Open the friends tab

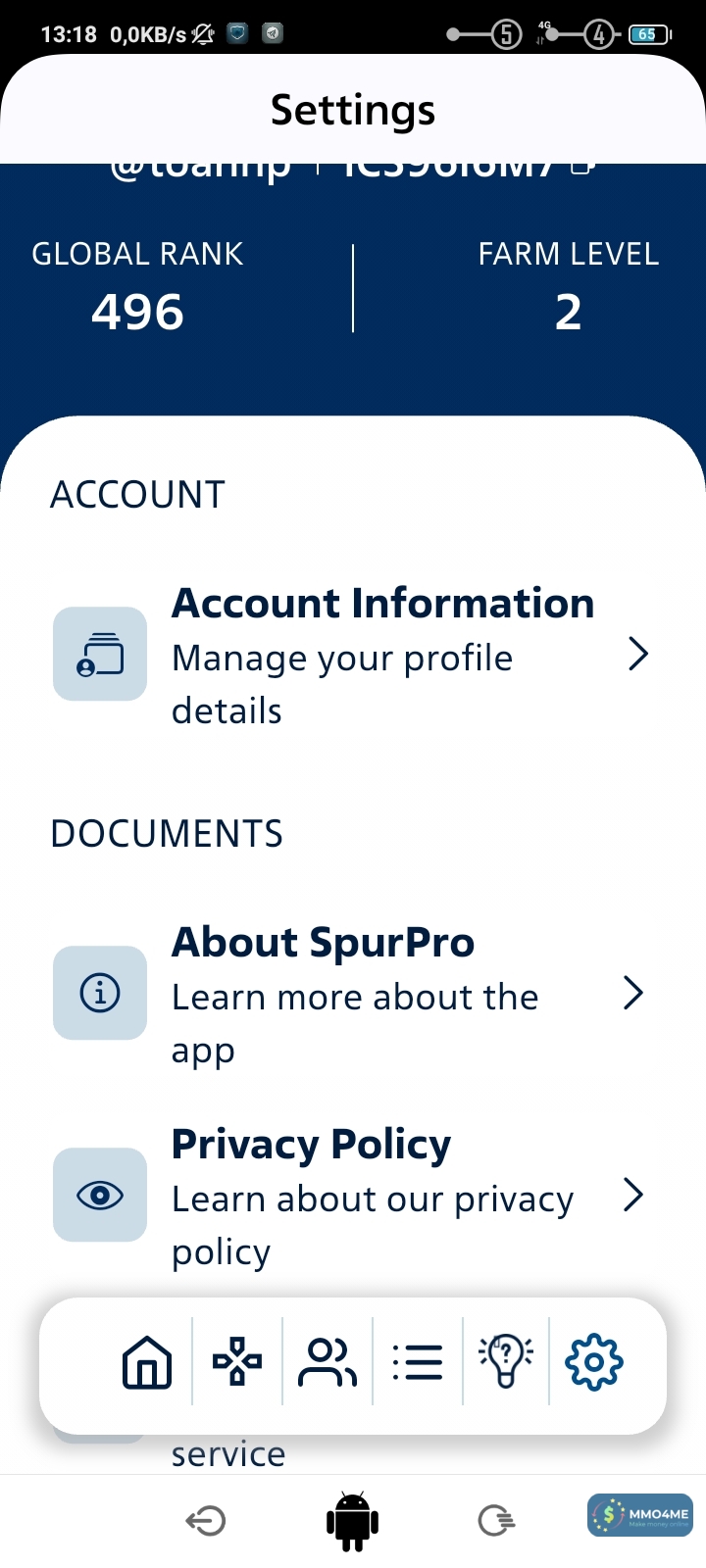tap(328, 1362)
